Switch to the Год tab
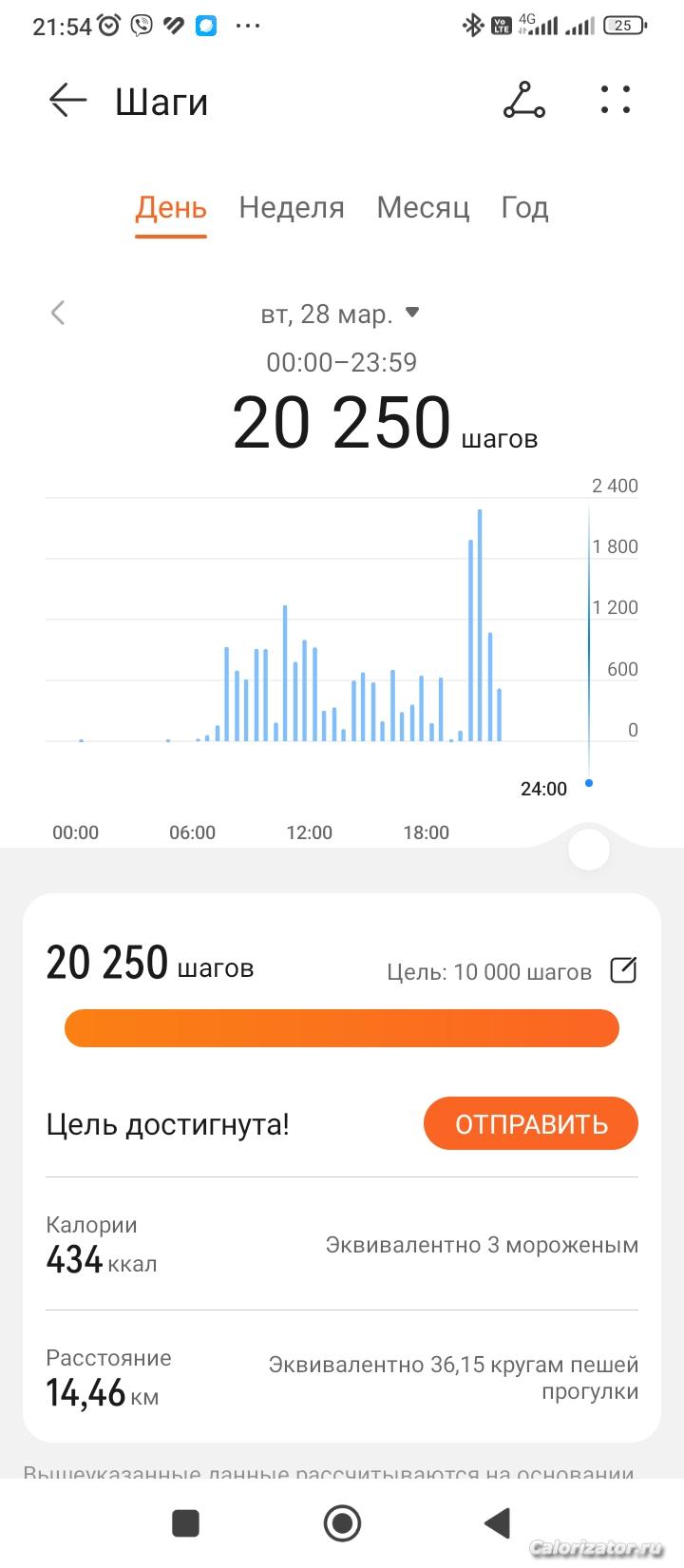This screenshot has width=684, height=1568. pos(524,207)
